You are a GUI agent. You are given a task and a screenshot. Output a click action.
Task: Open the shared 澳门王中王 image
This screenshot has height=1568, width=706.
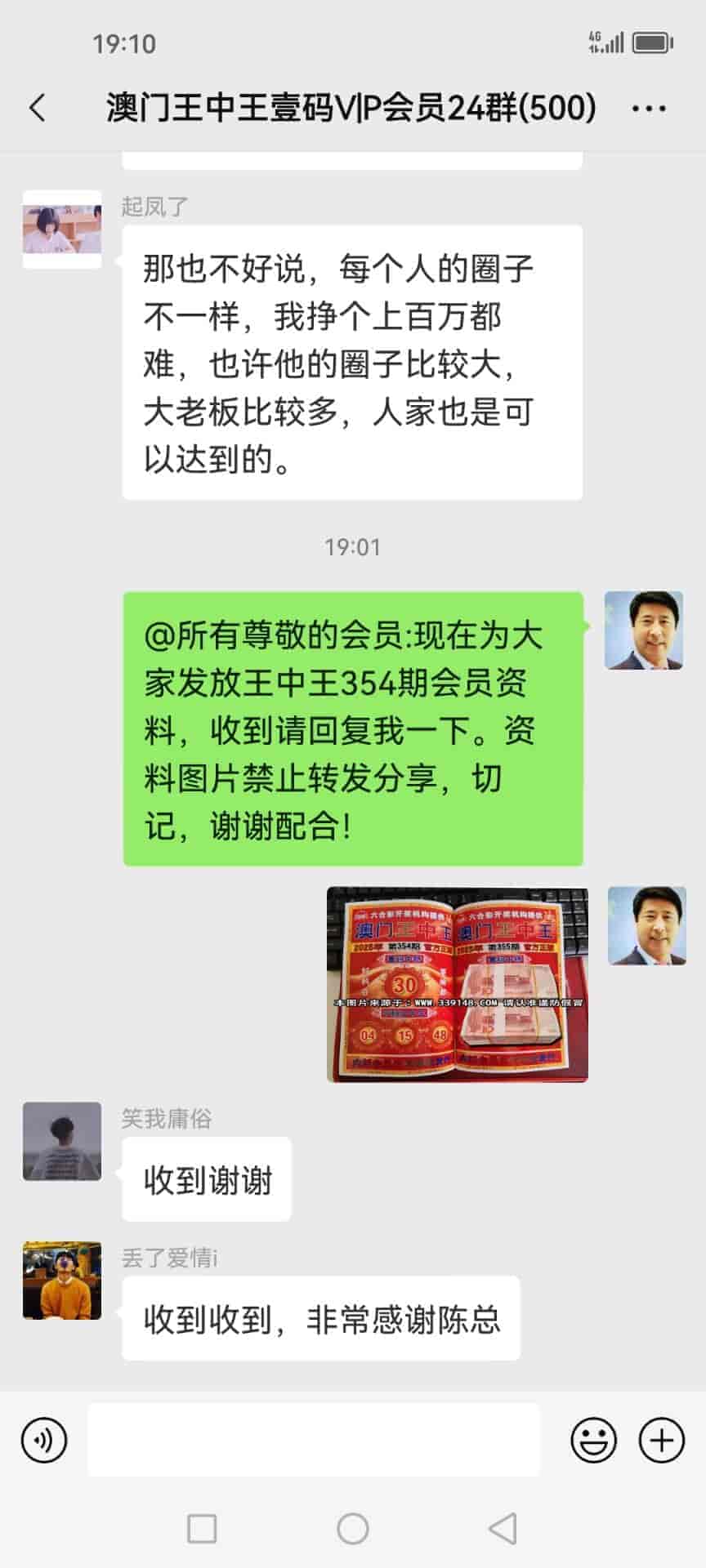click(x=457, y=984)
